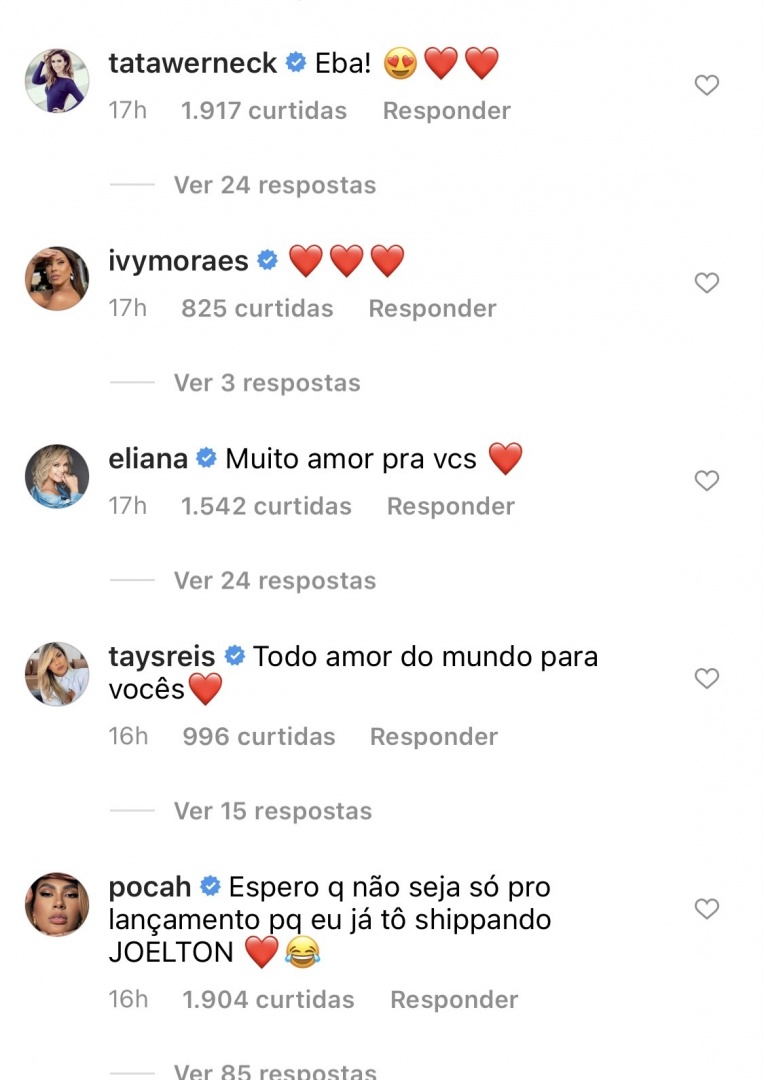Reply to taysreis's comment
This screenshot has width=764, height=1080.
tap(433, 737)
